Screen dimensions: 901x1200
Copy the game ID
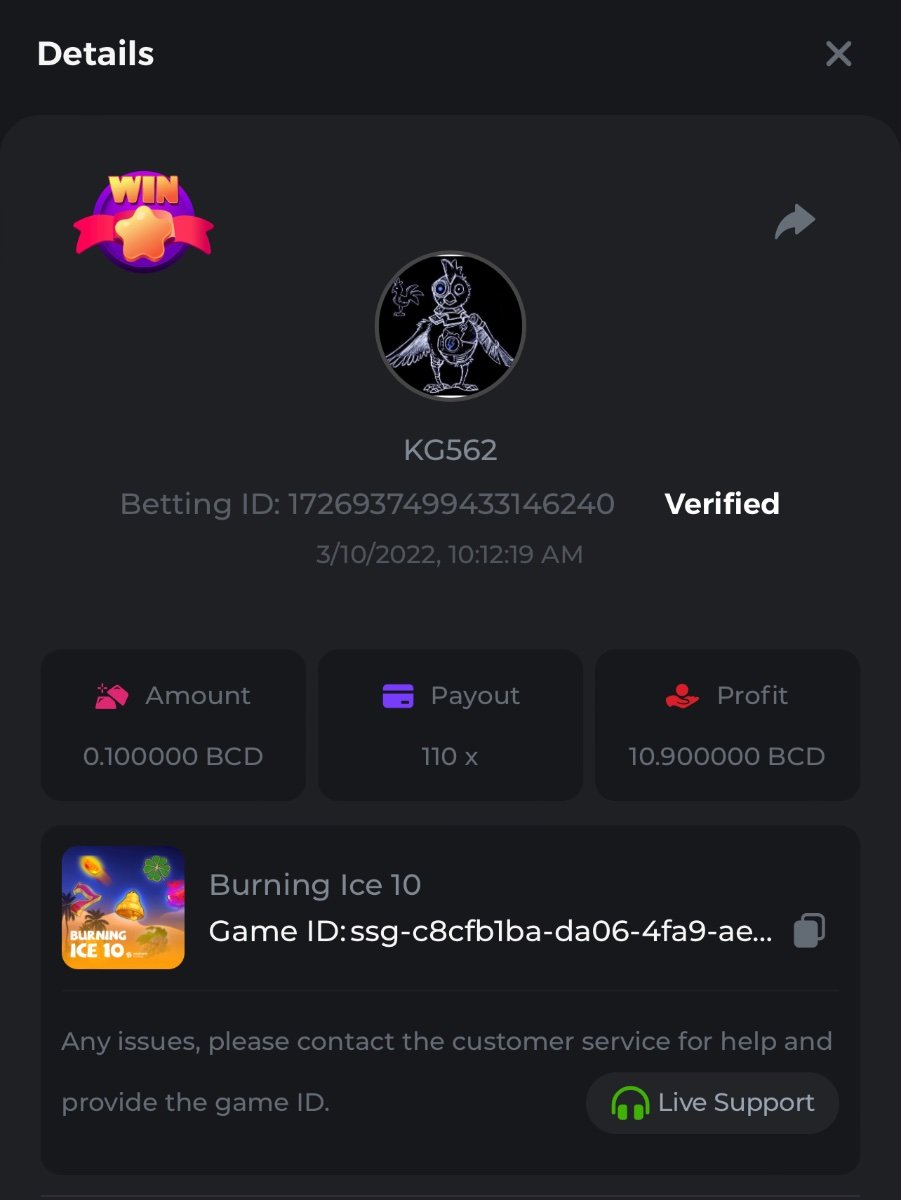pyautogui.click(x=809, y=931)
